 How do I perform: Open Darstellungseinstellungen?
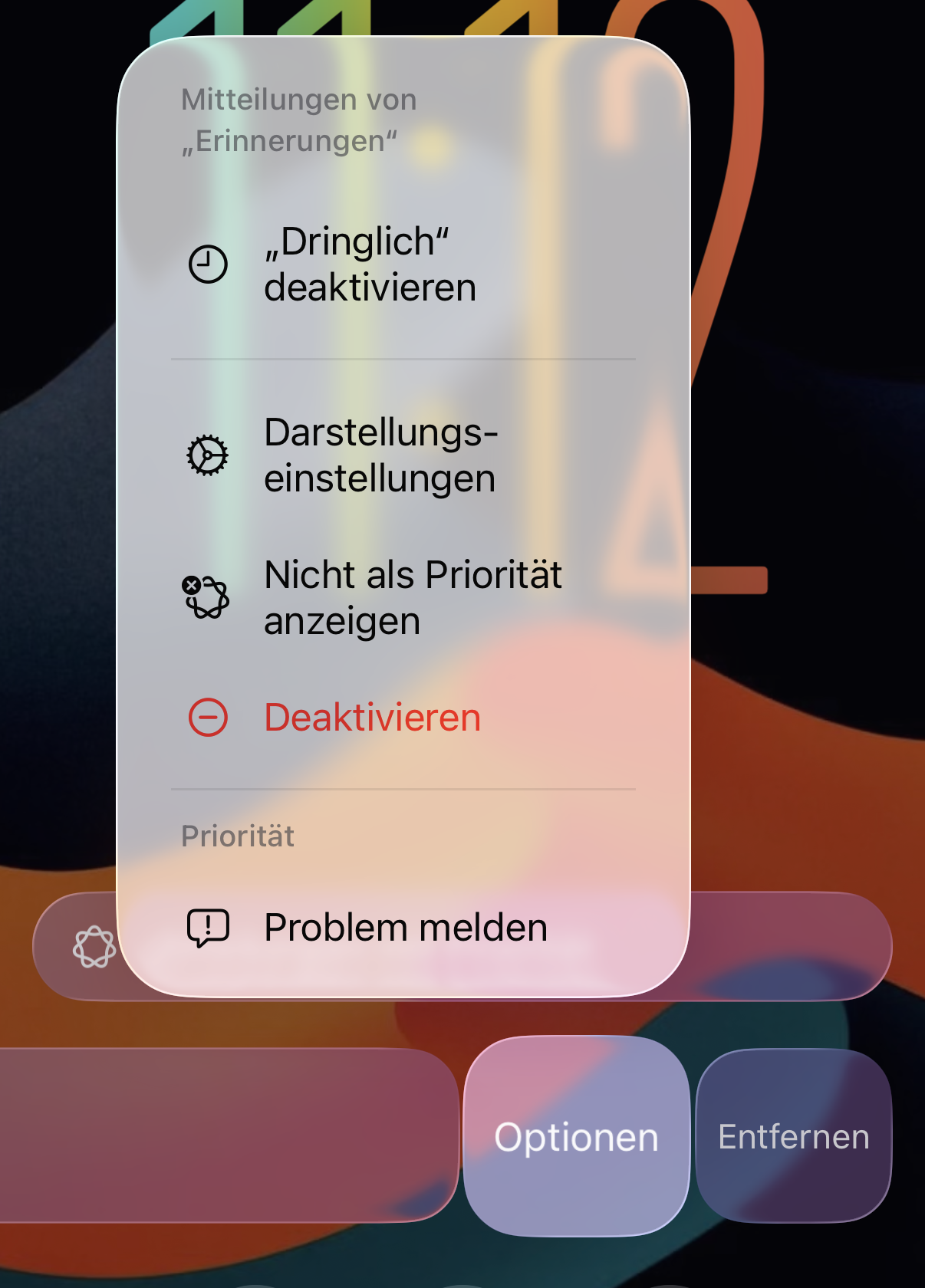pos(380,455)
